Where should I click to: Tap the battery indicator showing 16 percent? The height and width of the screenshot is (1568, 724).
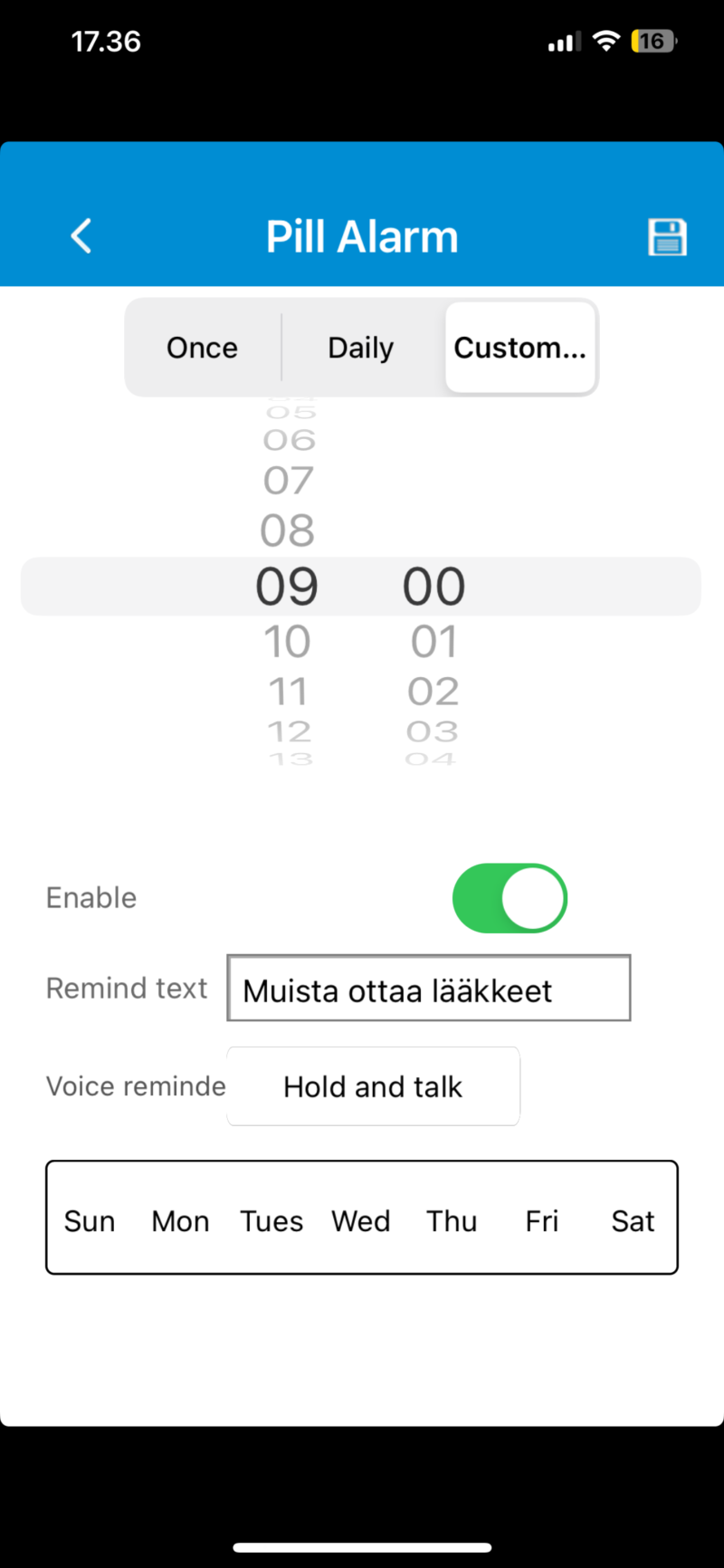653,41
